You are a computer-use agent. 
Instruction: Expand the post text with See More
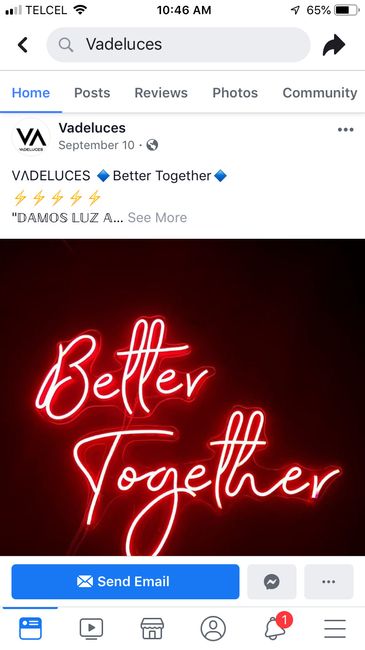157,218
